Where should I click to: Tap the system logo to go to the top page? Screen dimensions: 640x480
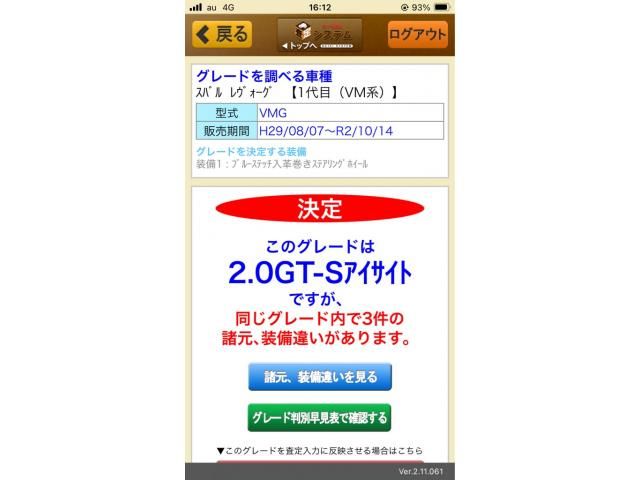[319, 35]
